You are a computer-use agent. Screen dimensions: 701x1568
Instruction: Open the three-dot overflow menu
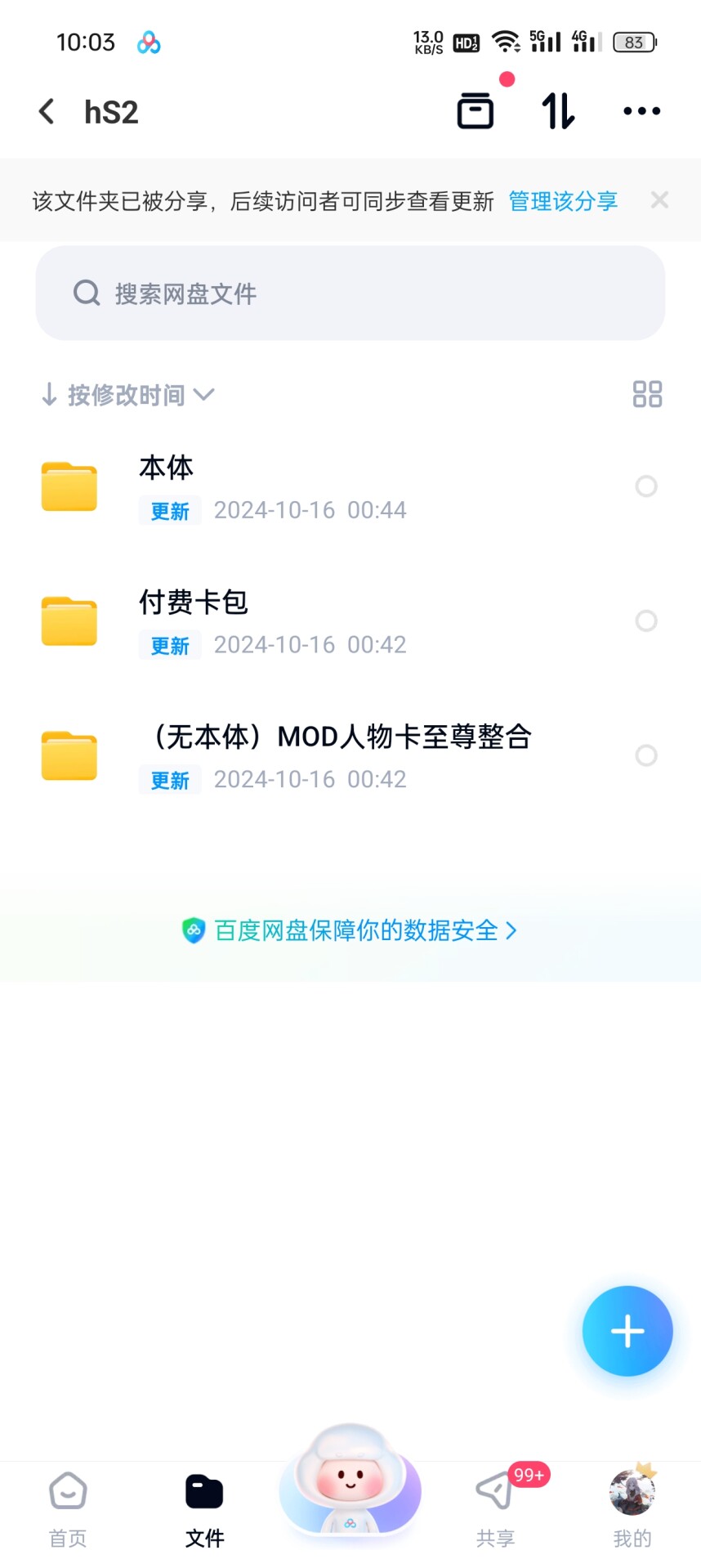(641, 110)
